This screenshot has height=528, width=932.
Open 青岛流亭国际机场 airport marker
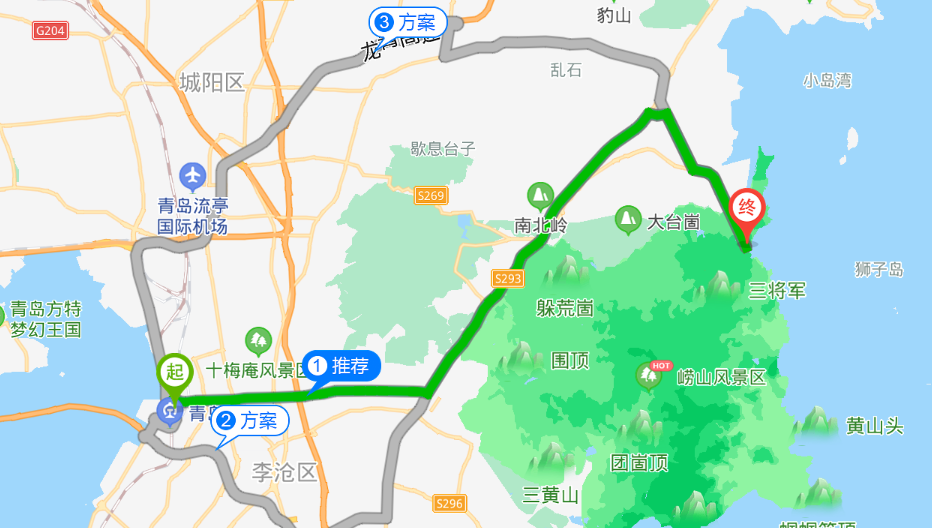[x=192, y=177]
